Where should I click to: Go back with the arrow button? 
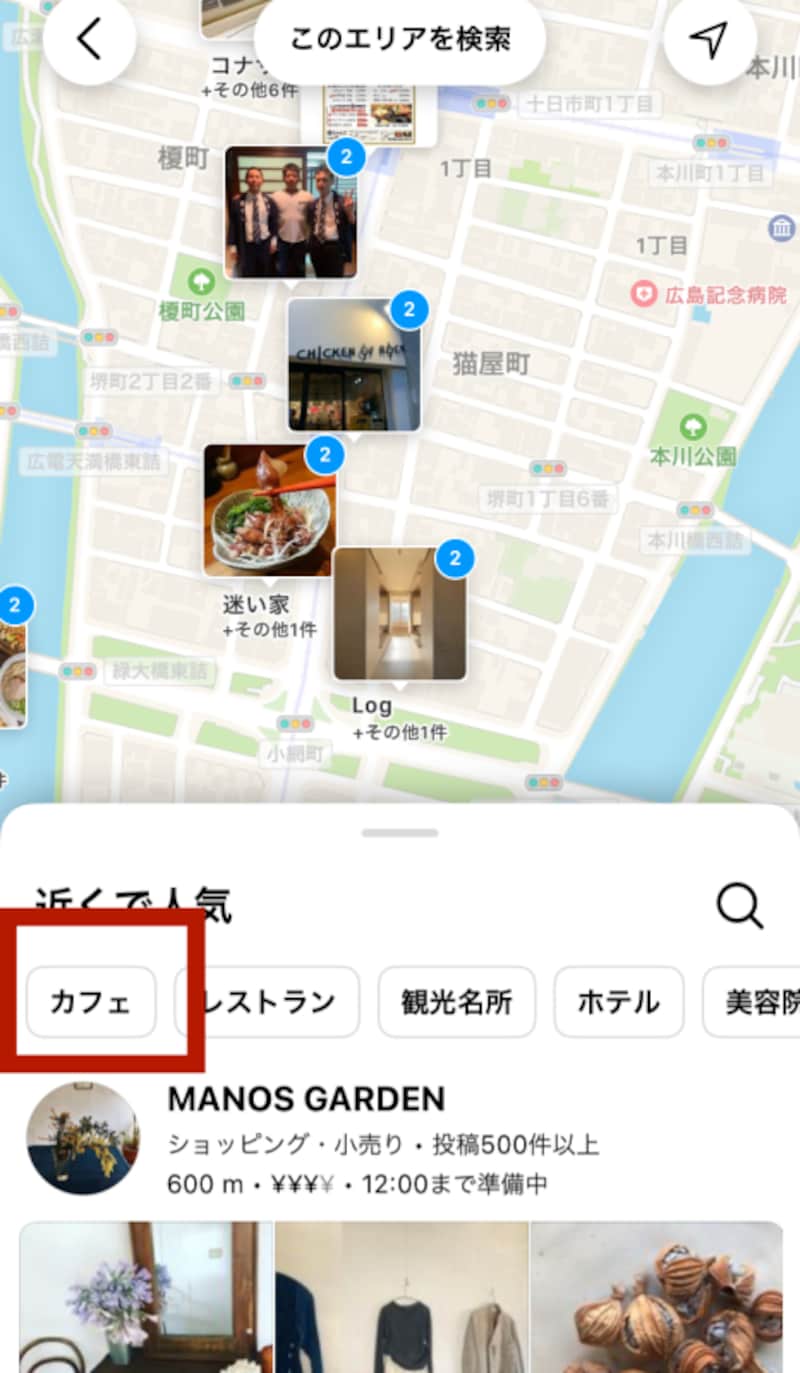tap(89, 40)
